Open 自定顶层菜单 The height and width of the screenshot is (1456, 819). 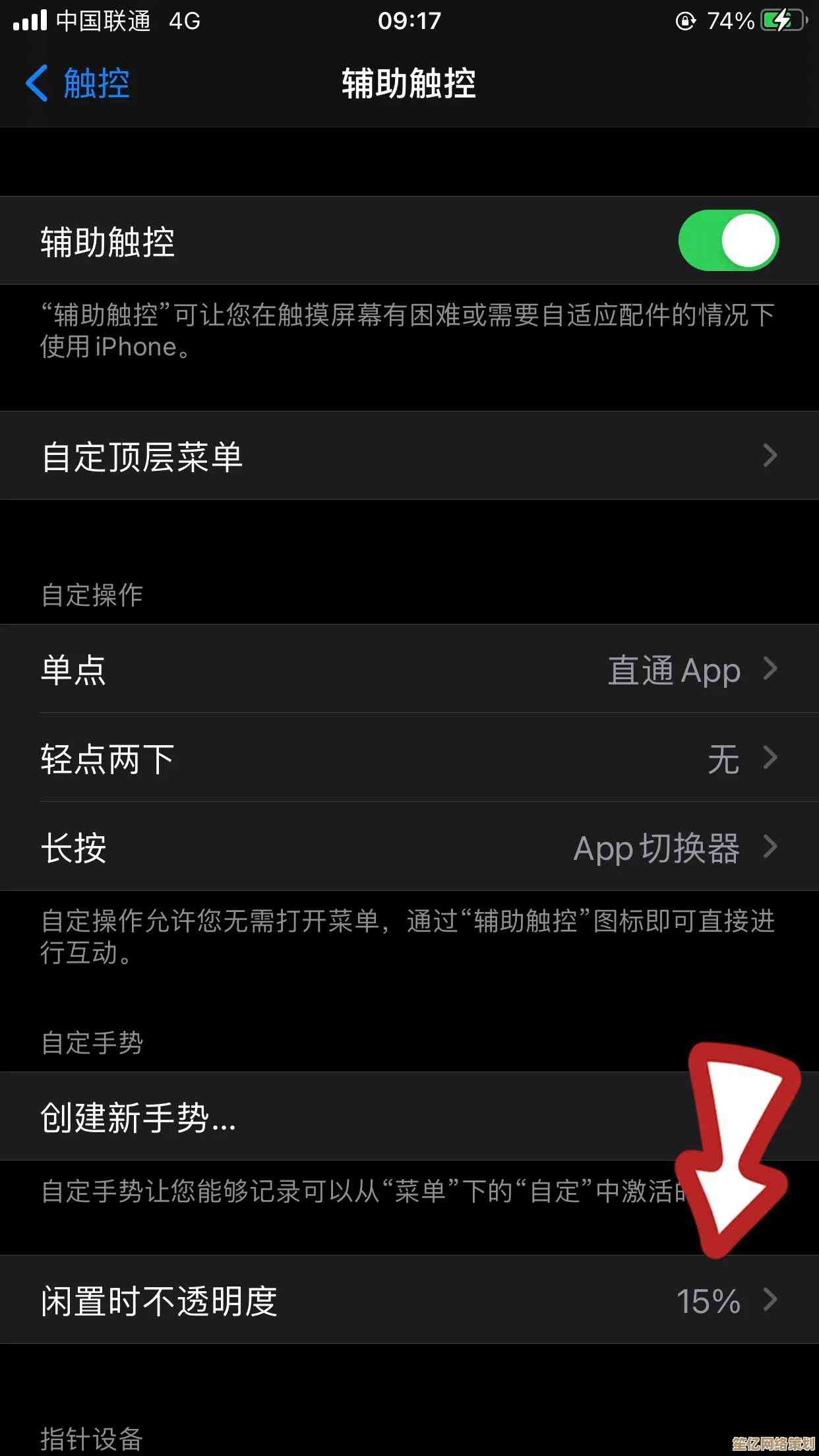point(409,456)
